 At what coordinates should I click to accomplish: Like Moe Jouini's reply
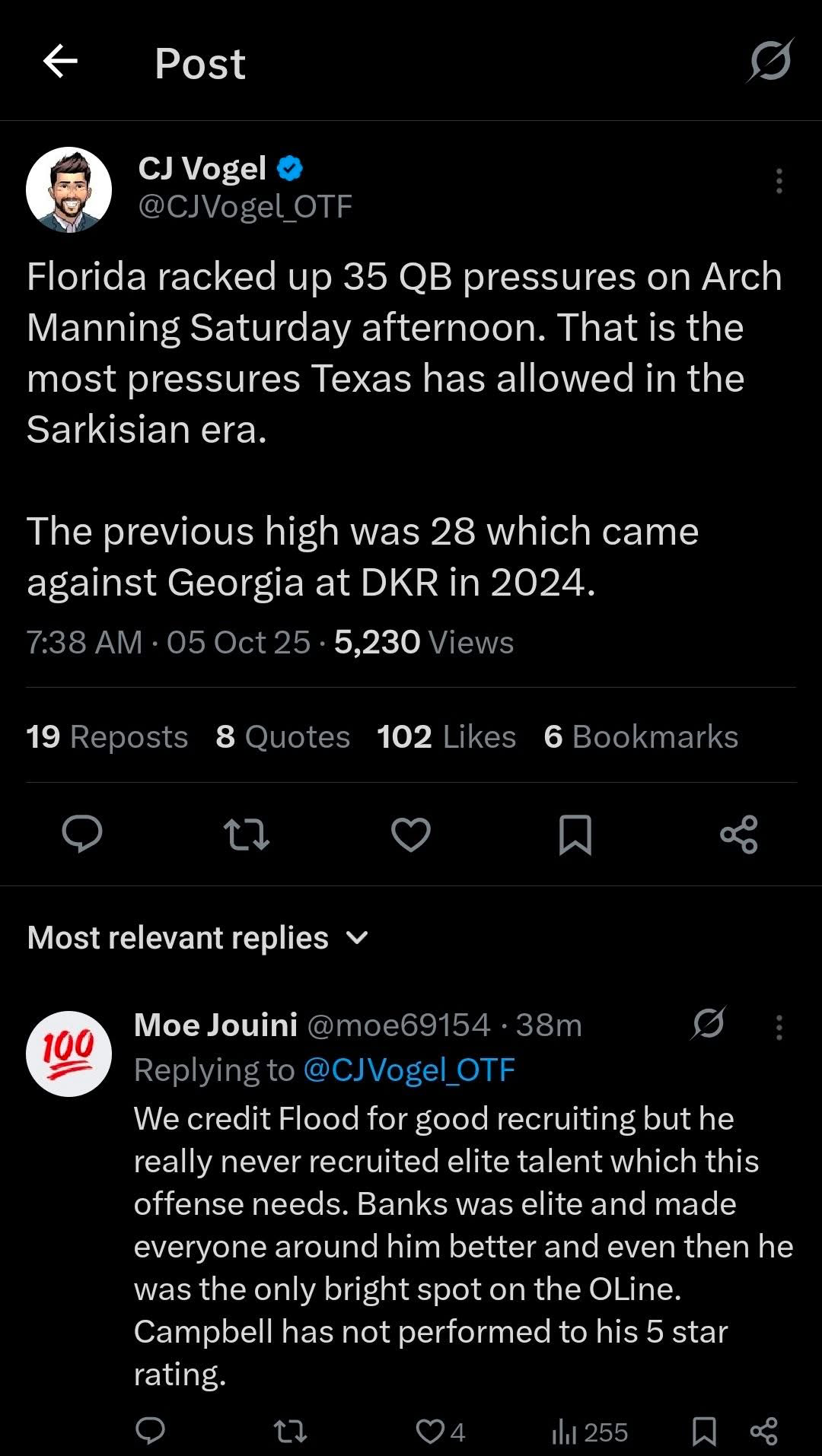(431, 1432)
